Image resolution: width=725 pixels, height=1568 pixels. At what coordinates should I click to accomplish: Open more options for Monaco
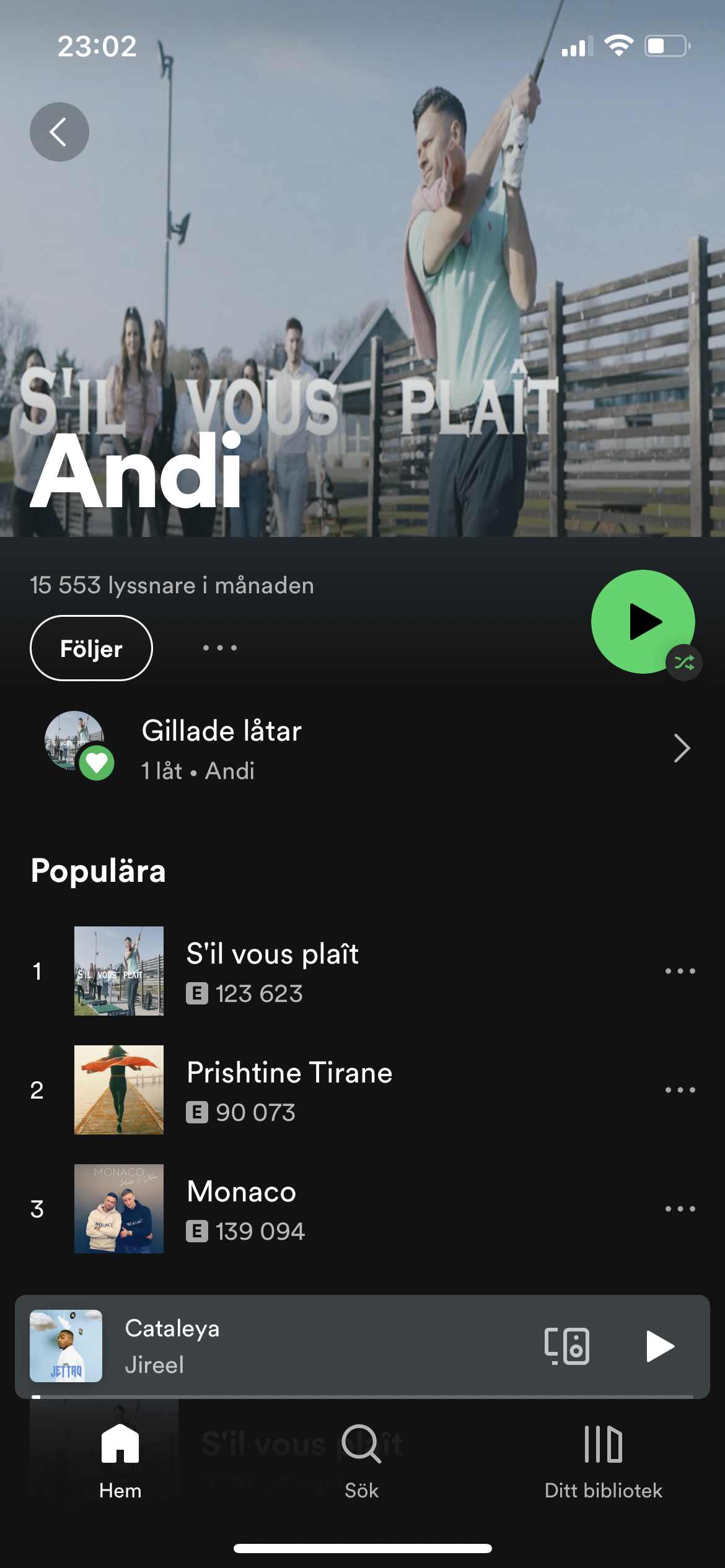tap(680, 1209)
